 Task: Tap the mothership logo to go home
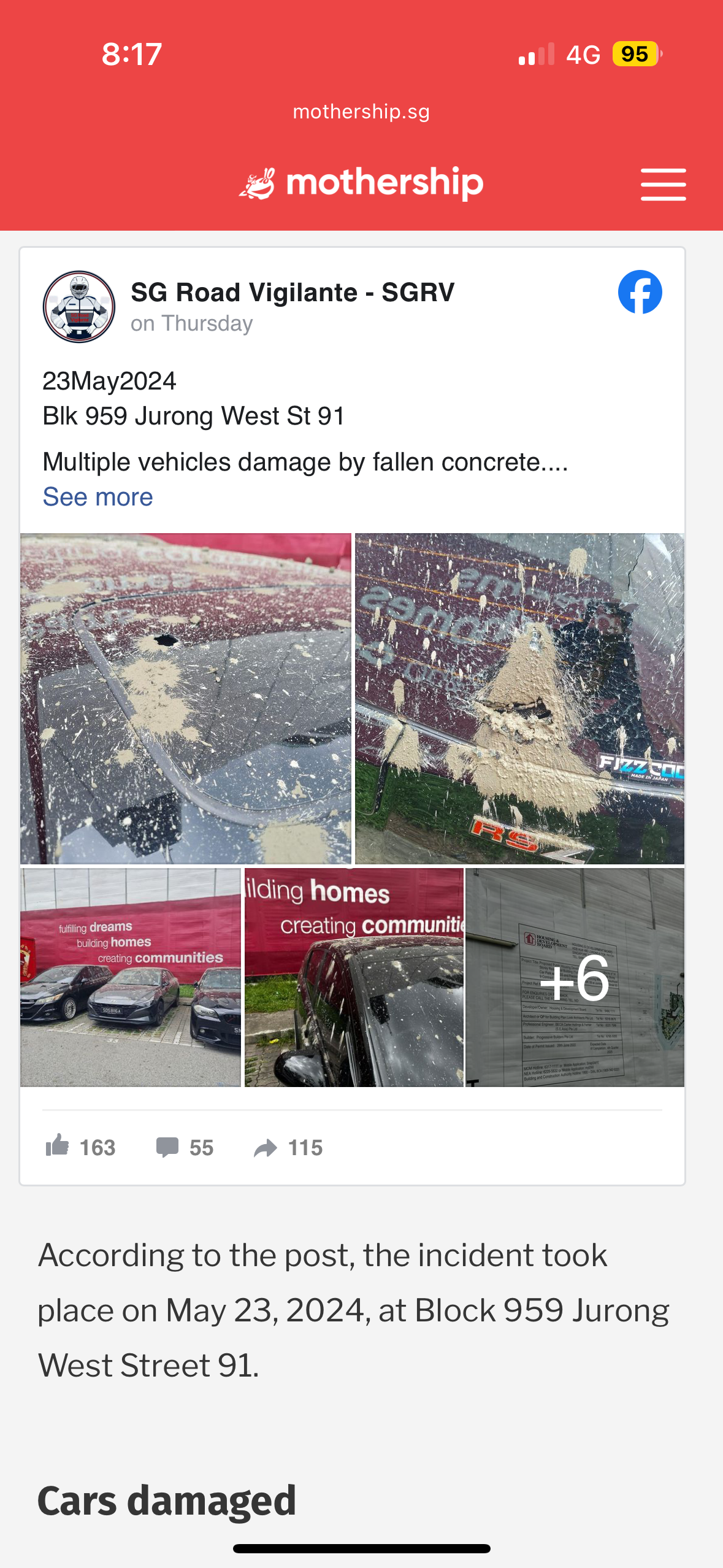coord(361,183)
